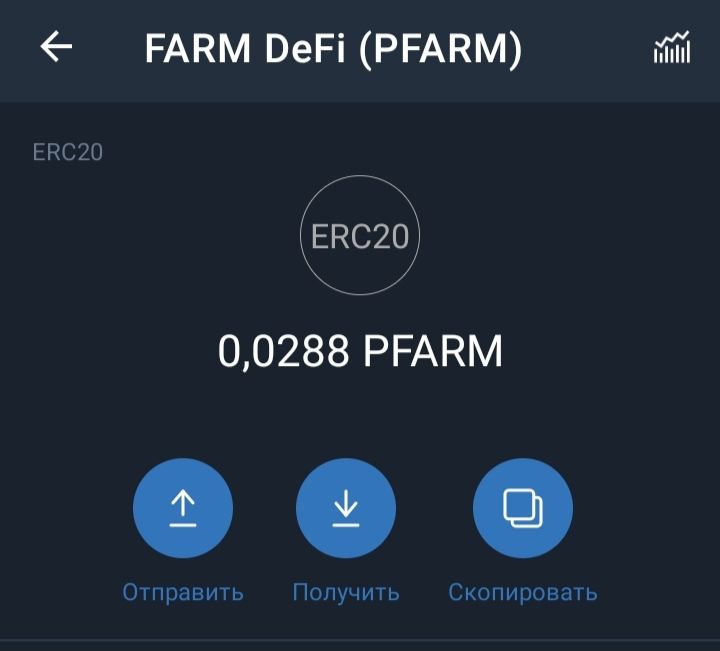Copy address with Скопировать button
The width and height of the screenshot is (720, 651).
click(x=522, y=509)
